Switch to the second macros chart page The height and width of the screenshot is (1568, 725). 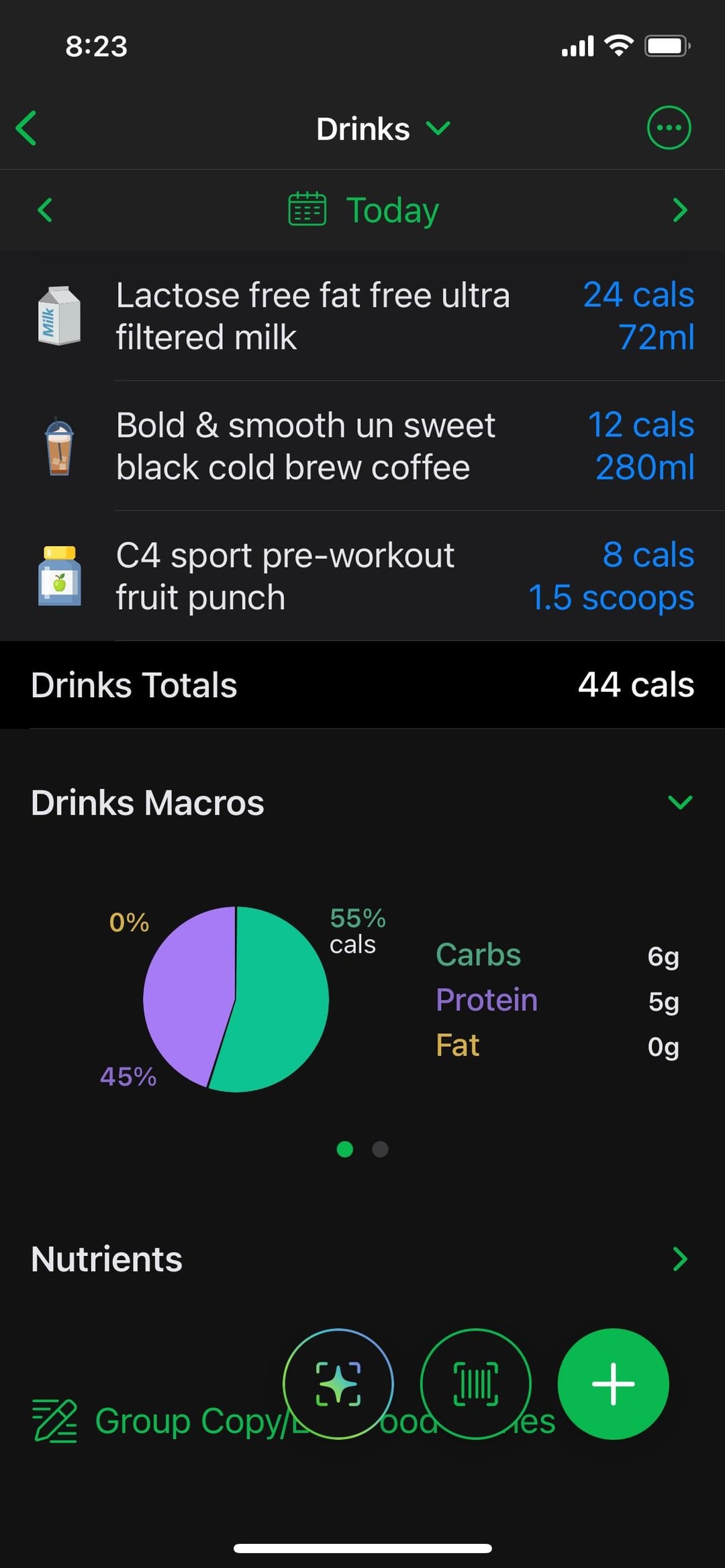pos(380,1149)
